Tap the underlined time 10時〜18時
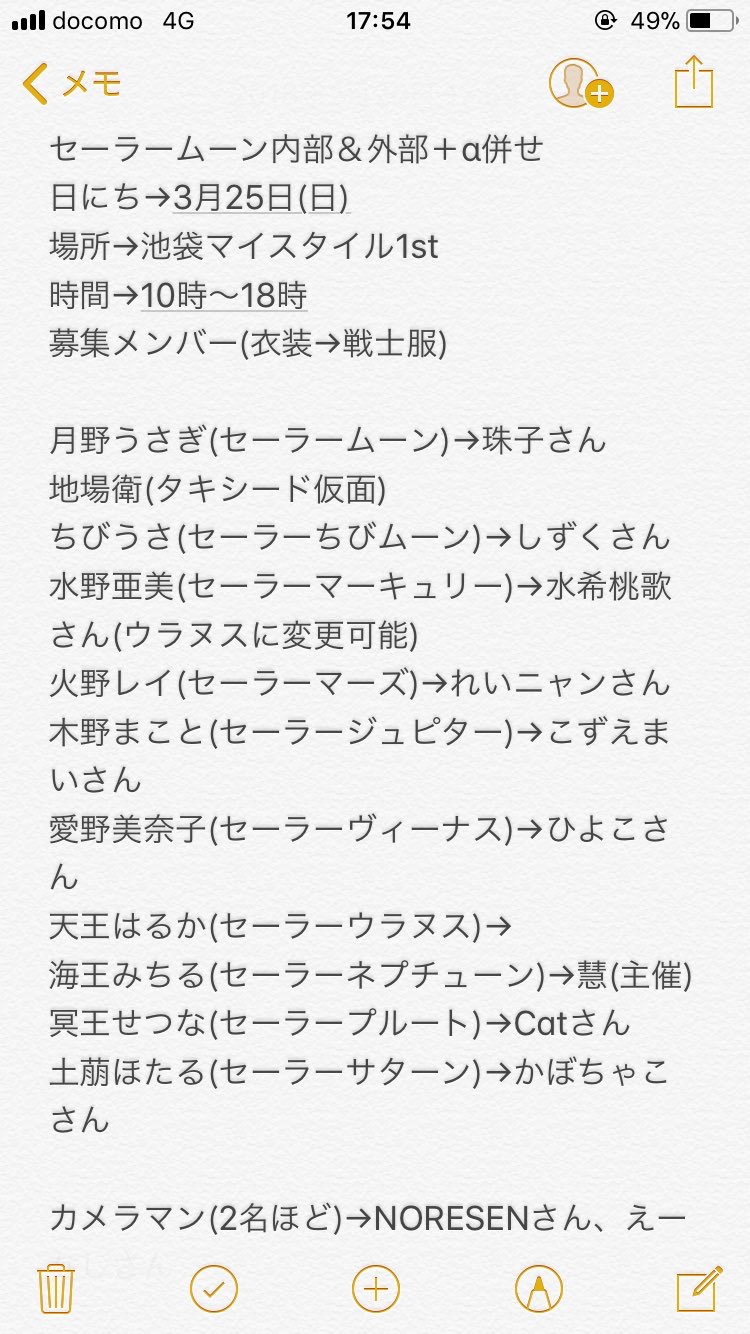The image size is (750, 1334). pos(224,295)
